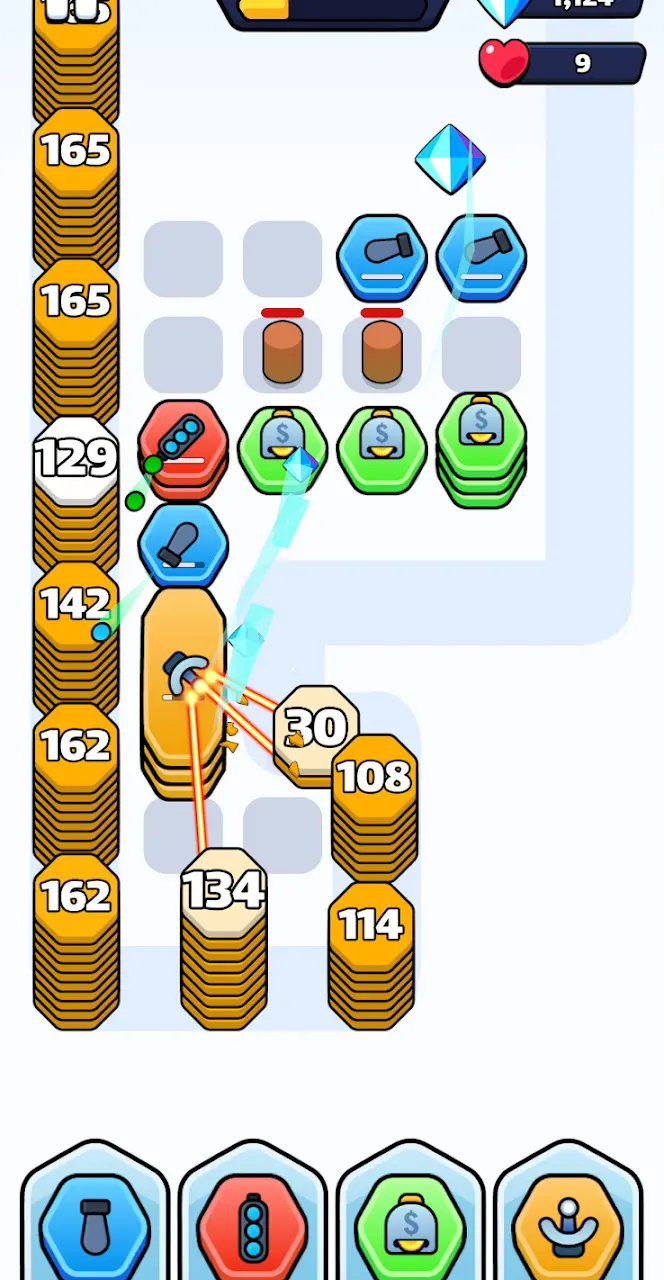Tap the red traffic-light tower on the grid

pos(183,446)
